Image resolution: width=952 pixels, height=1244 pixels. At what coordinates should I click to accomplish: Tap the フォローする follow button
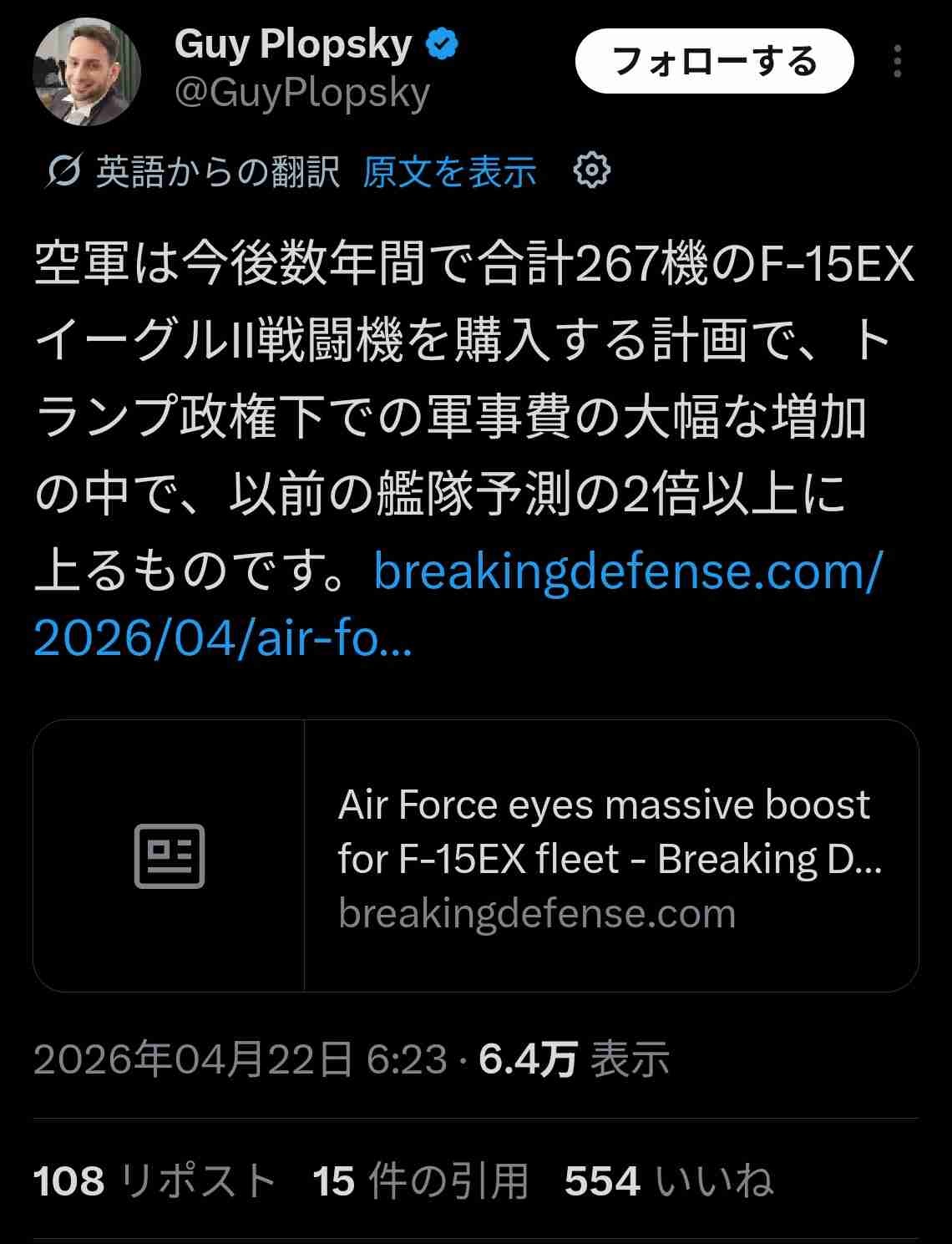click(714, 62)
